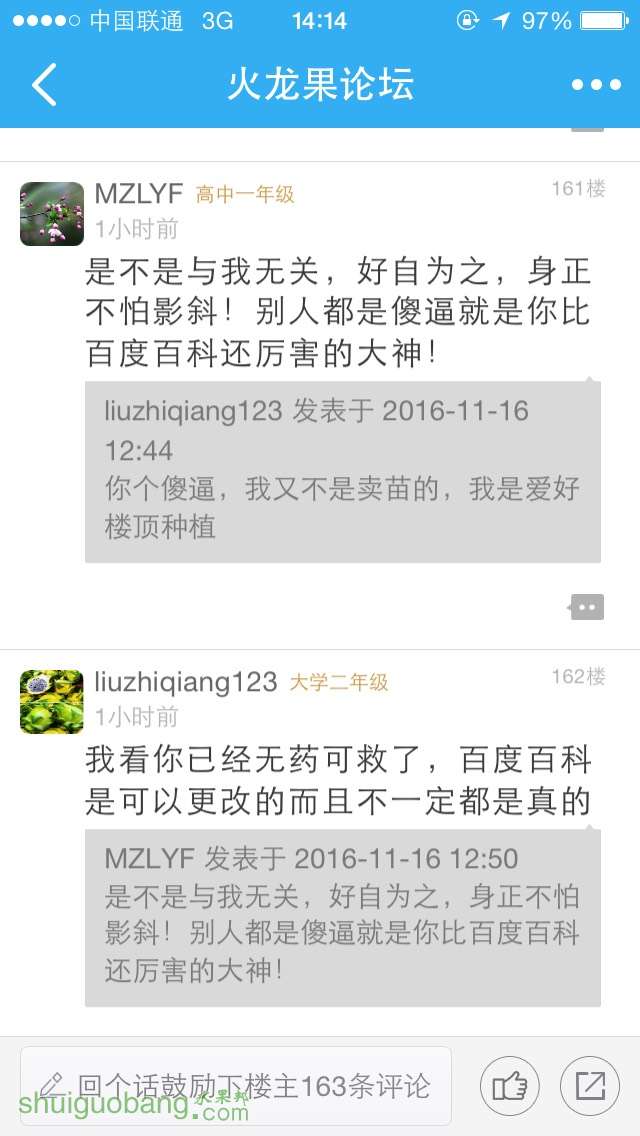Open MZLYF's profile avatar
This screenshot has width=640, height=1136.
click(52, 214)
